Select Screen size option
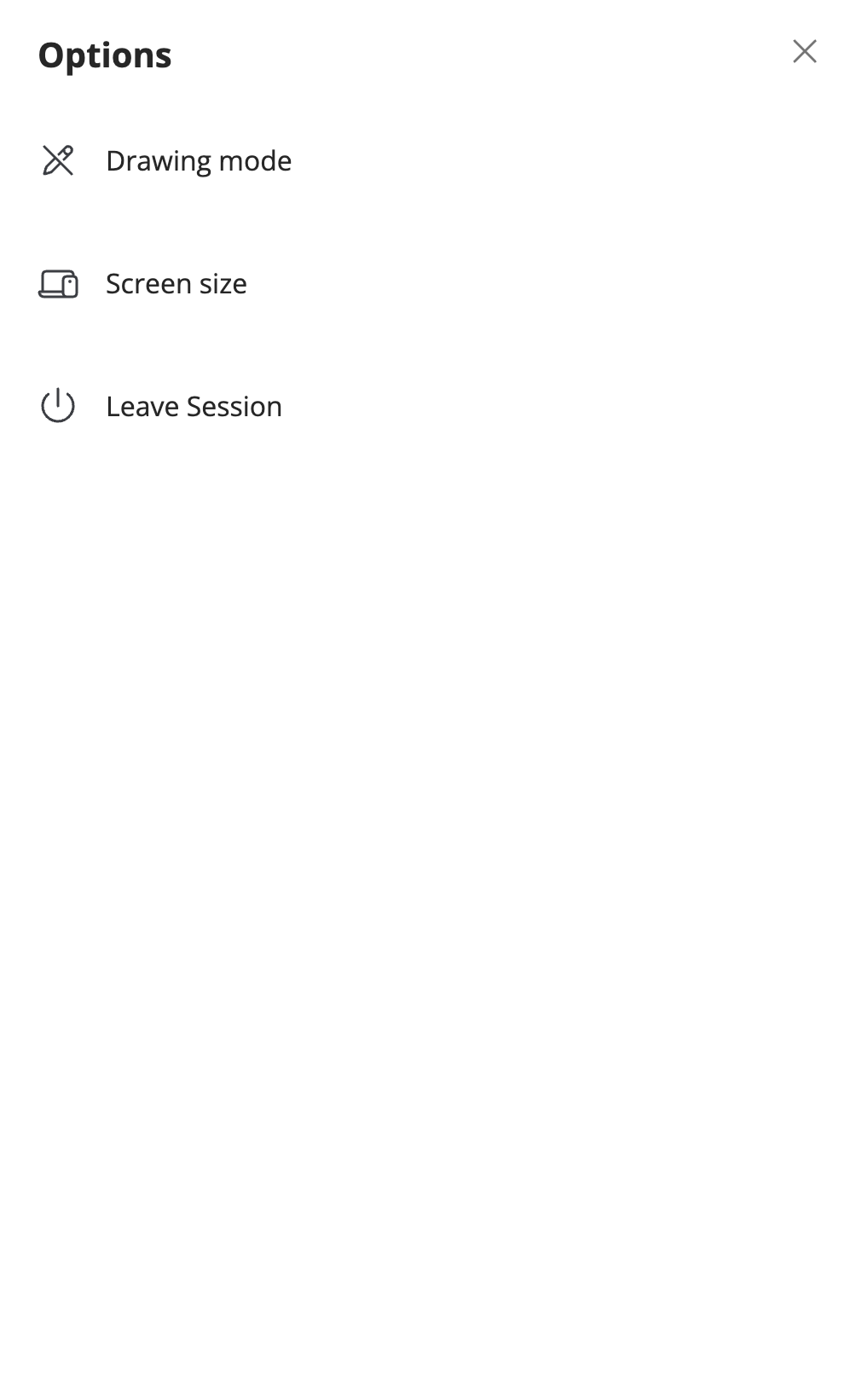The height and width of the screenshot is (1397, 868). [x=176, y=284]
